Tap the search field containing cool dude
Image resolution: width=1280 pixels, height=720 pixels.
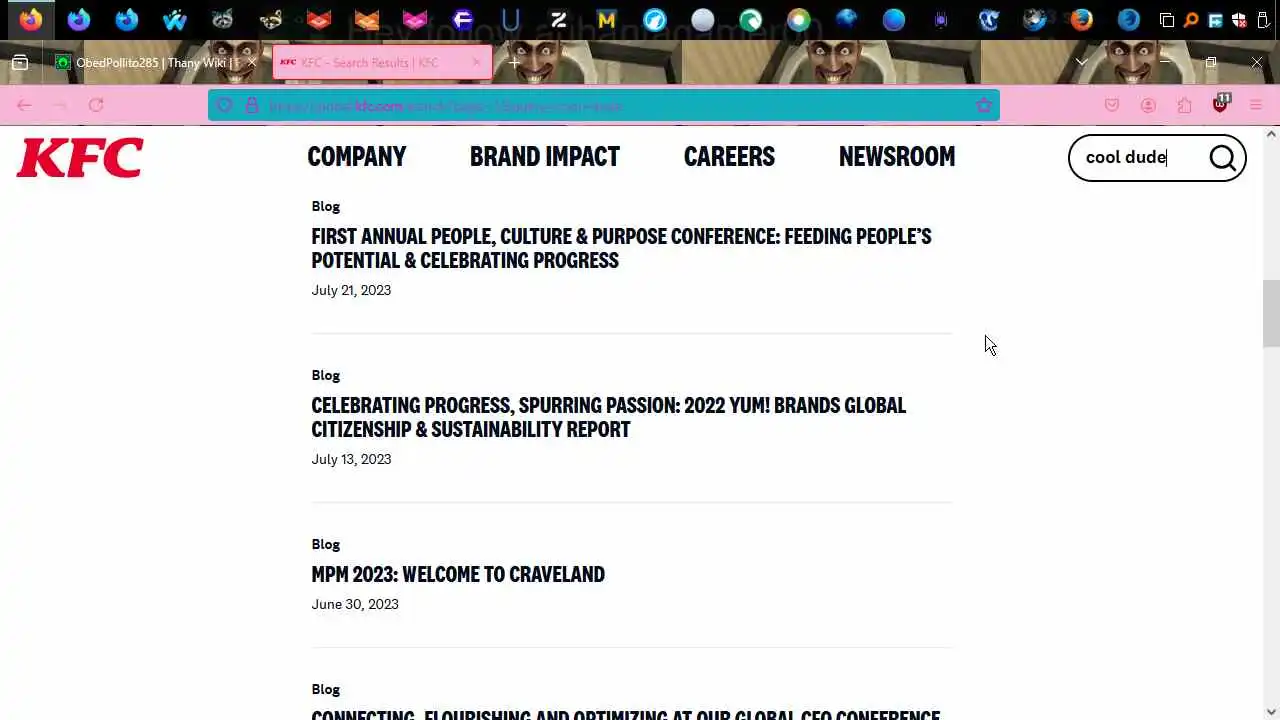[1135, 158]
